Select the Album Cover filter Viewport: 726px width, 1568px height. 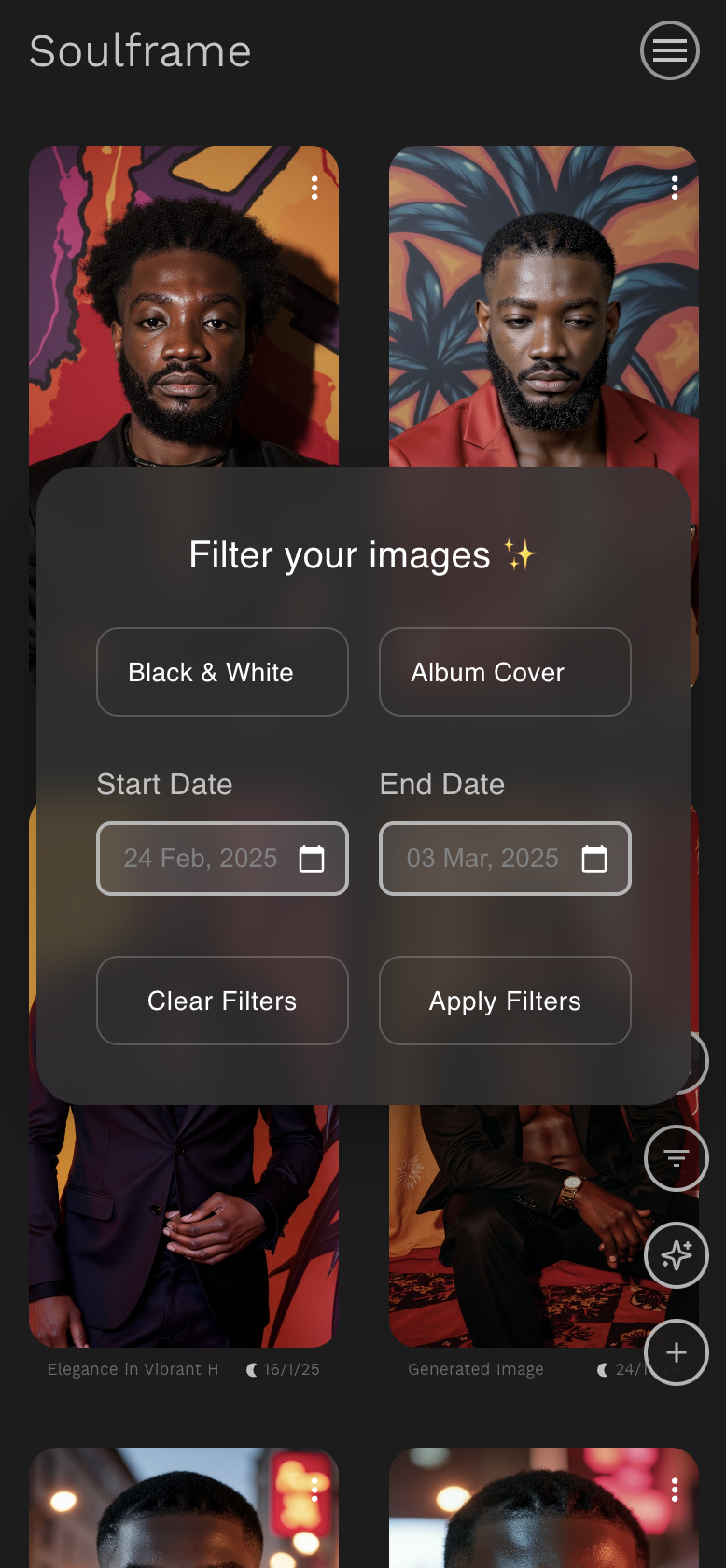tap(505, 672)
